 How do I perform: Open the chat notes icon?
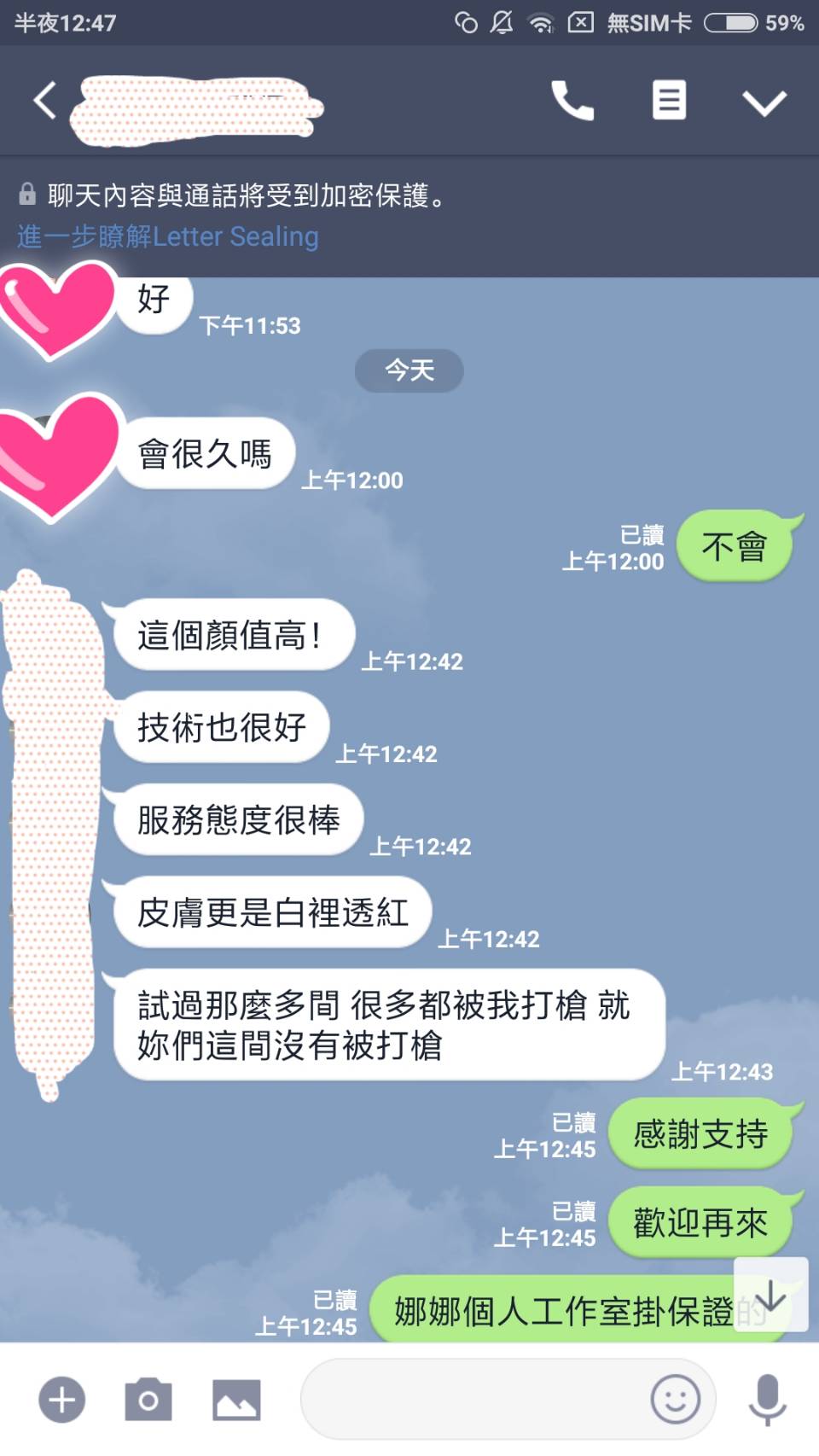pos(669,101)
